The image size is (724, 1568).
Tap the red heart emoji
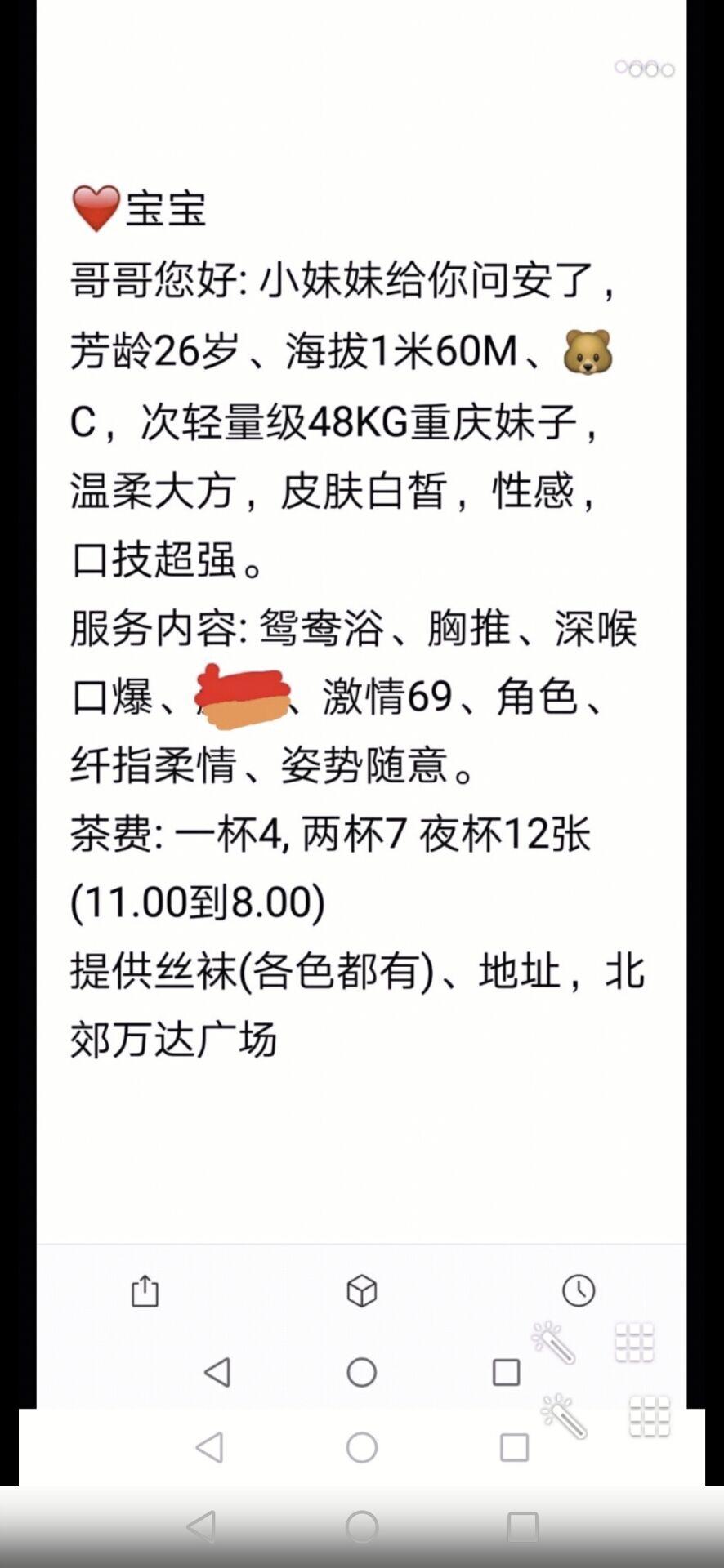93,207
